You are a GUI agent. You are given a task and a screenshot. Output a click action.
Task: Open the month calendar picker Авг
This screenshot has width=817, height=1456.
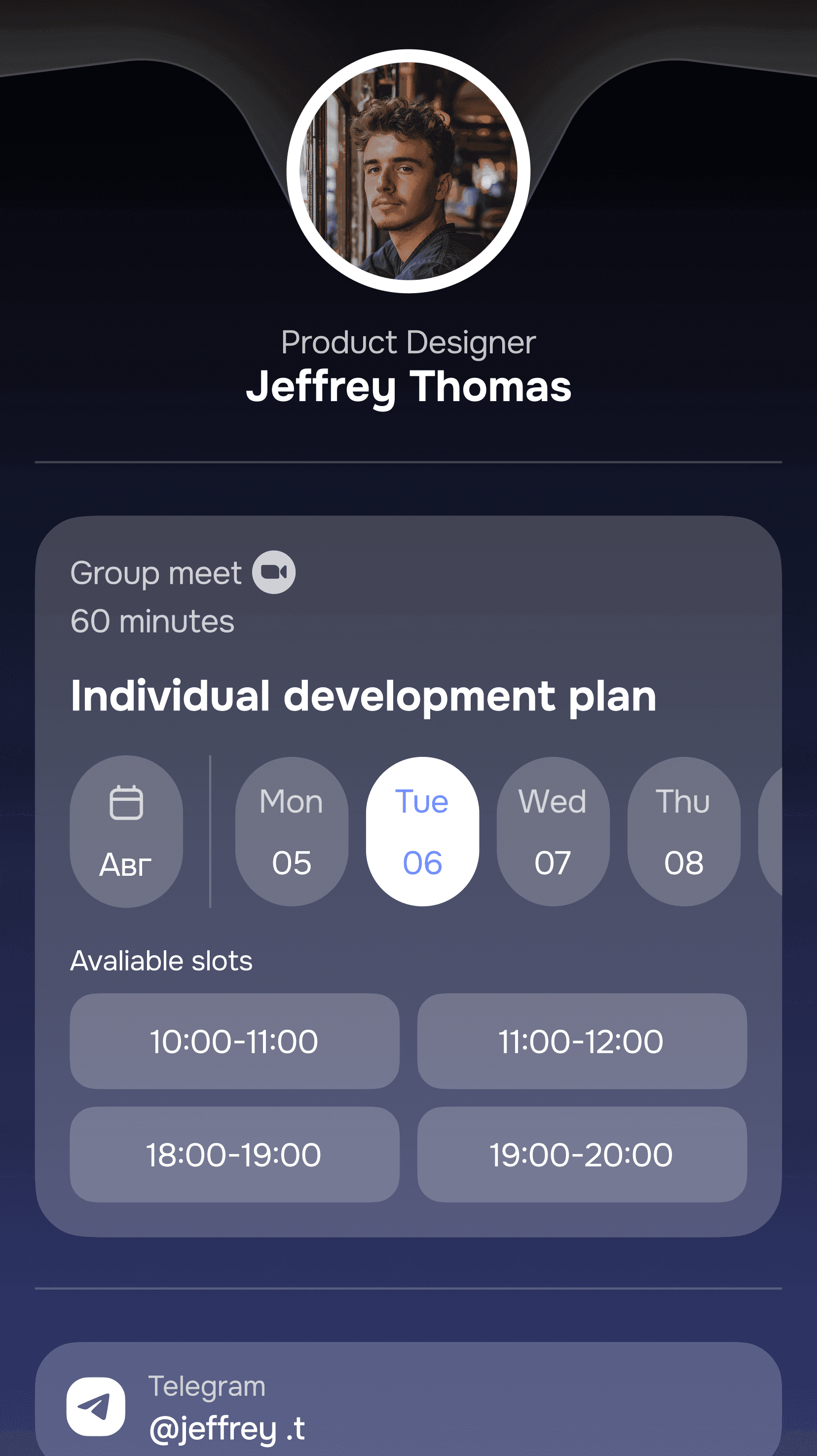click(x=126, y=831)
